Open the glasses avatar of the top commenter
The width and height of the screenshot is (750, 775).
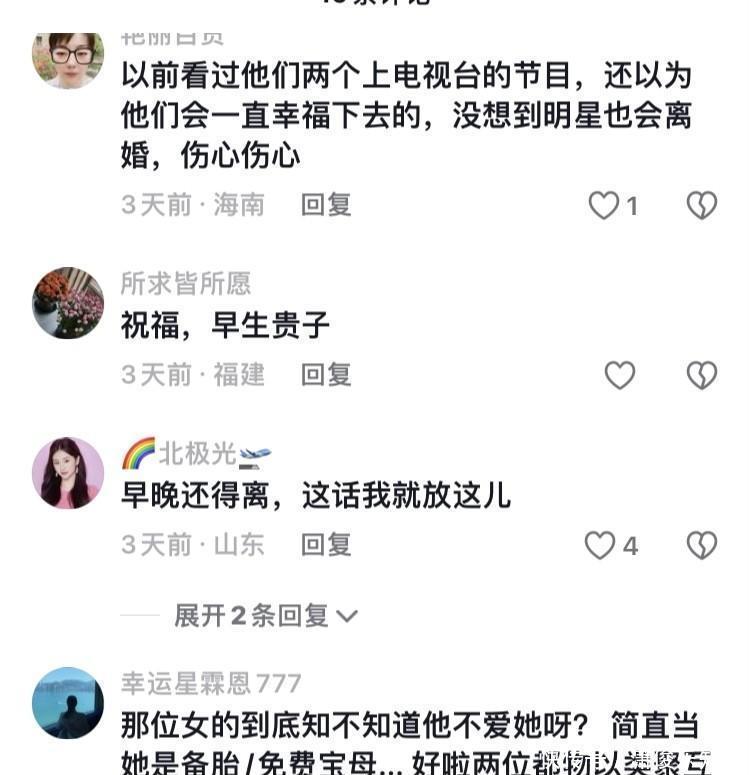click(x=68, y=58)
